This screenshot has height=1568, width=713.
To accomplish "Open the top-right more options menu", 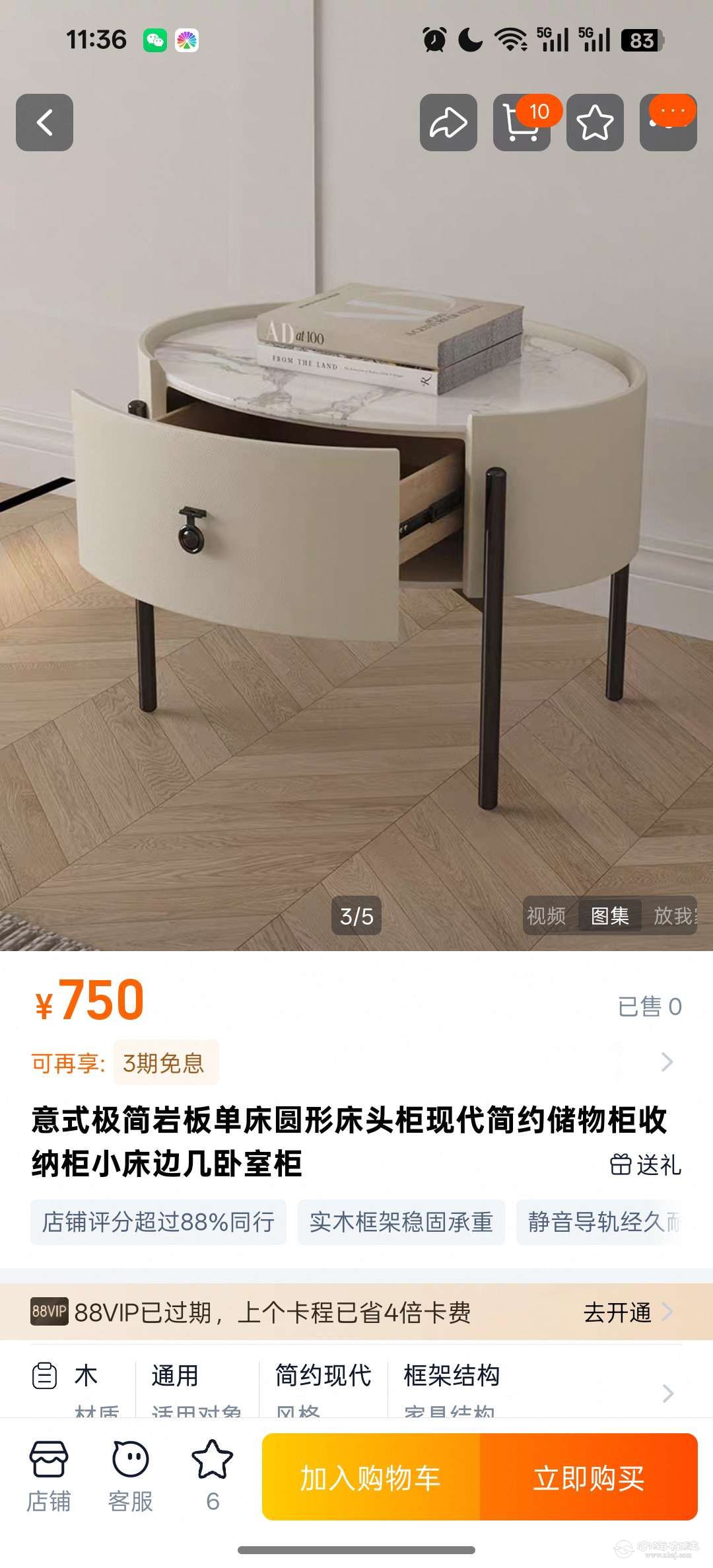I will pos(668,123).
